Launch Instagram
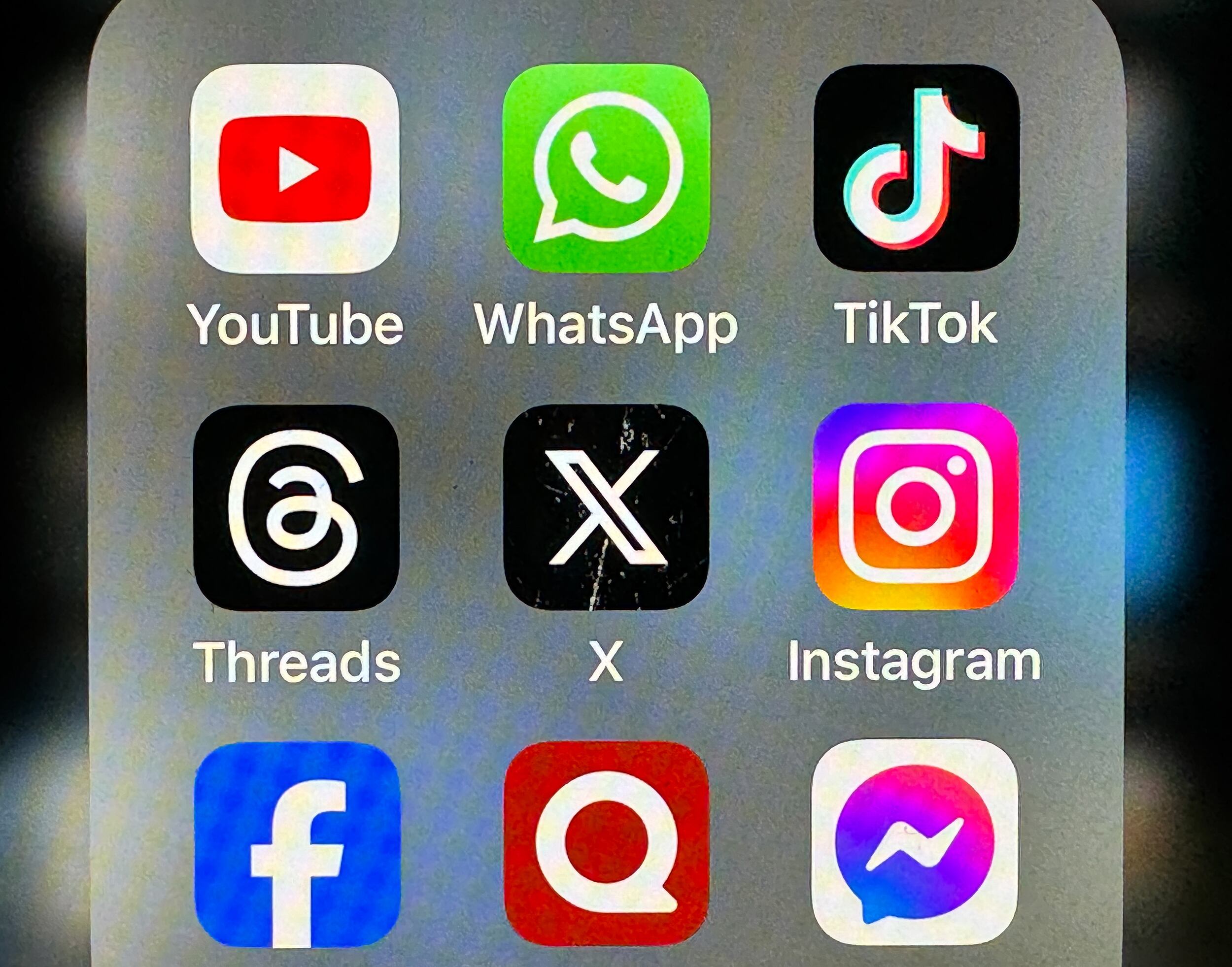The image size is (1232, 967). (x=915, y=506)
